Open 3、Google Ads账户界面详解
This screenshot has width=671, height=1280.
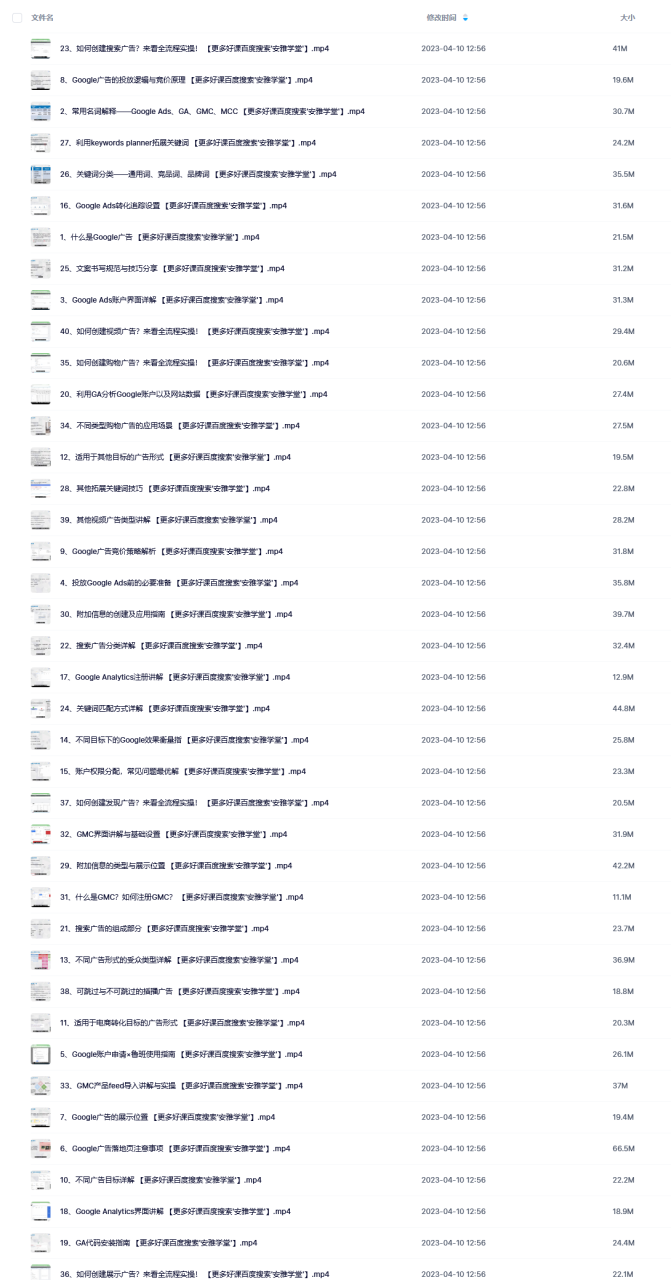click(172, 300)
